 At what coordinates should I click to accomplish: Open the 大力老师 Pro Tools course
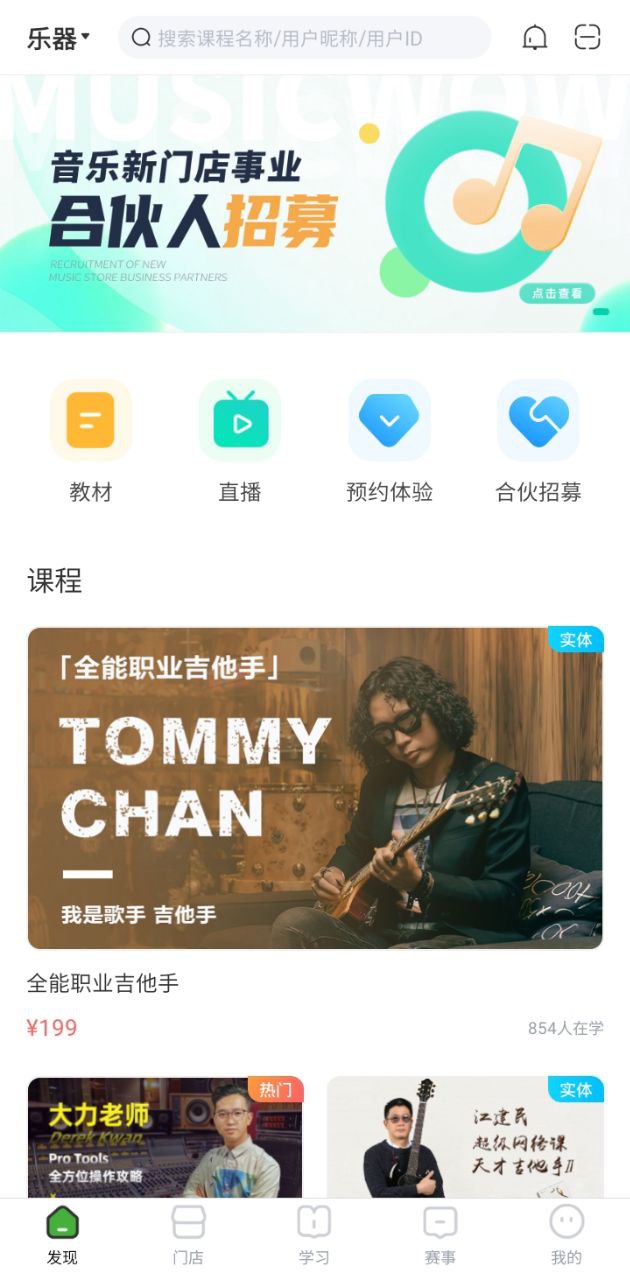(x=165, y=1137)
